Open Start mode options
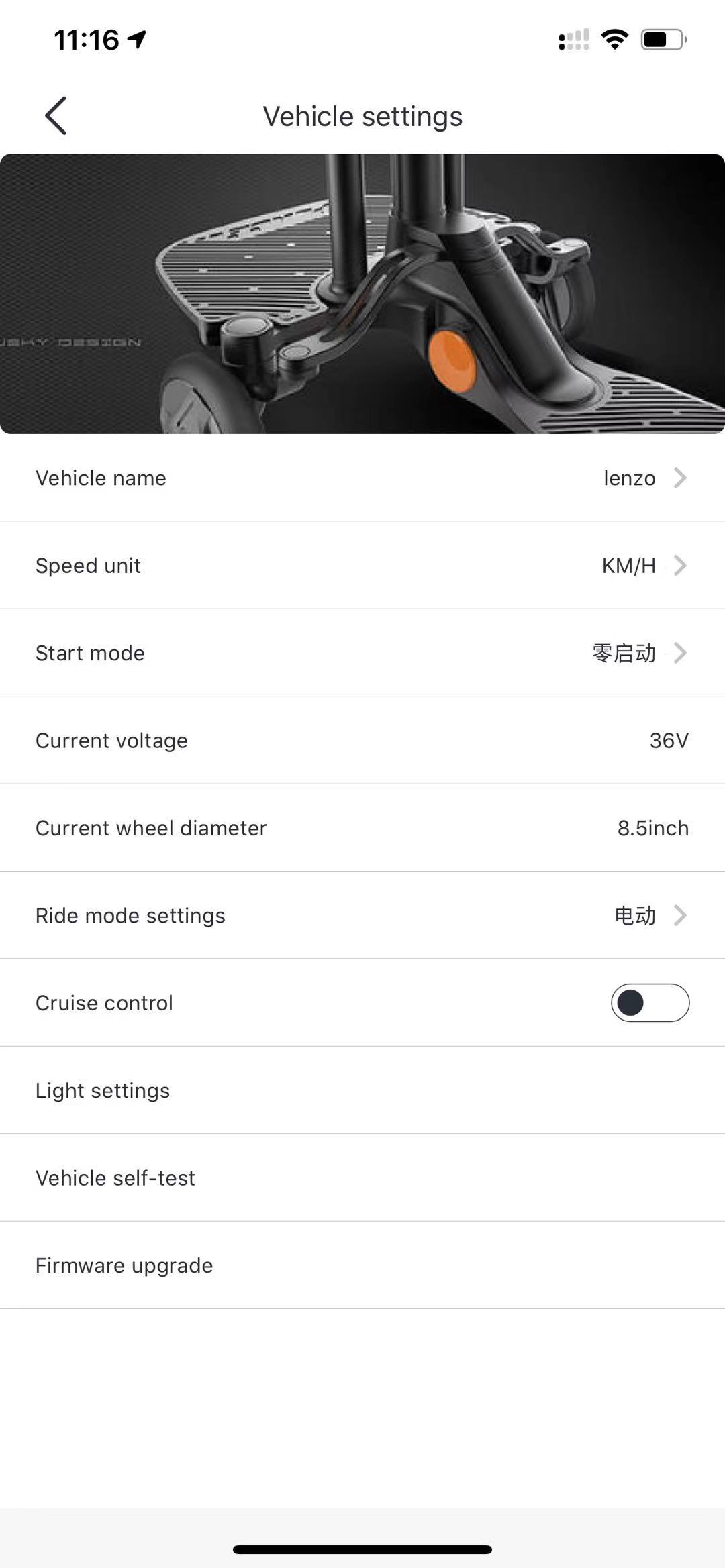 pos(362,653)
